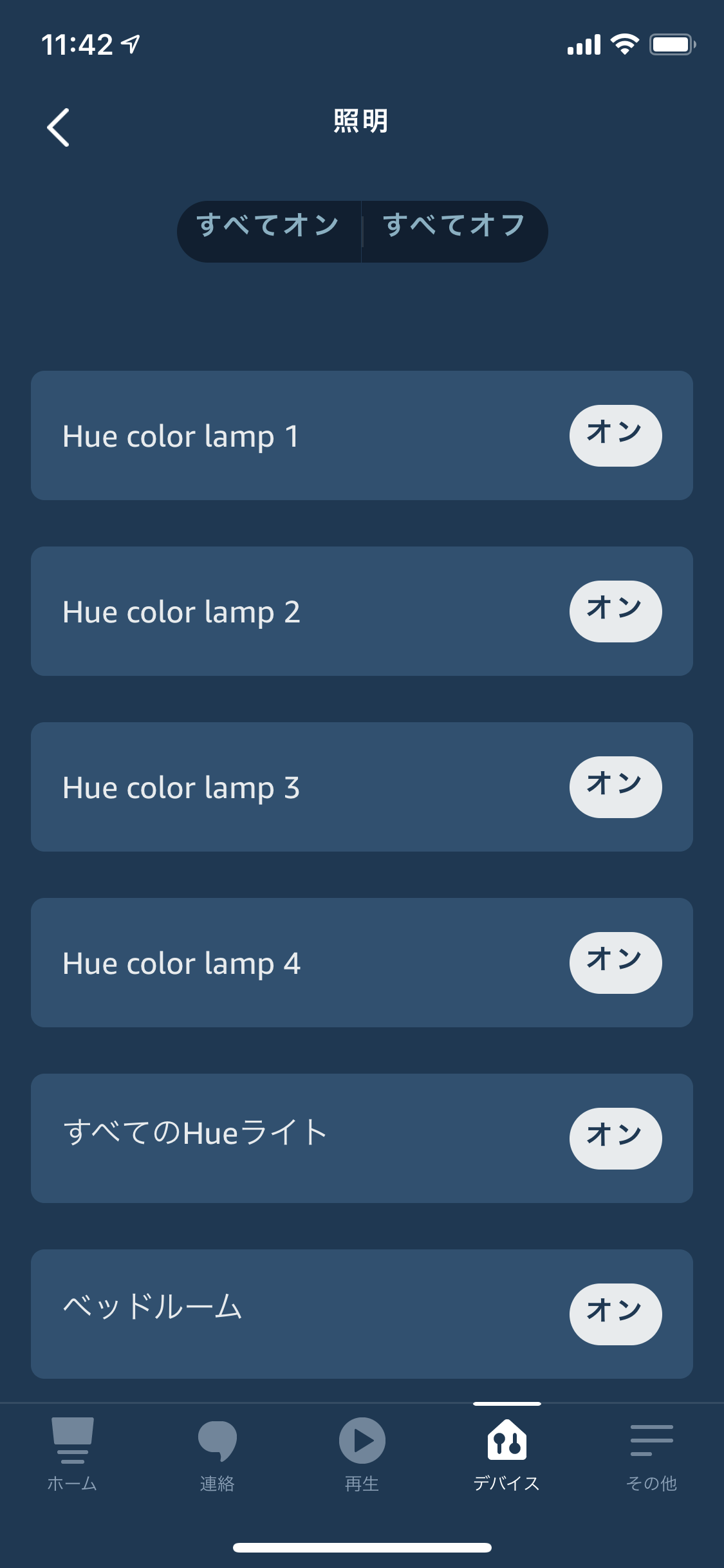Toggle the オン button for Hue color lamp 1
The image size is (724, 1568).
point(615,436)
